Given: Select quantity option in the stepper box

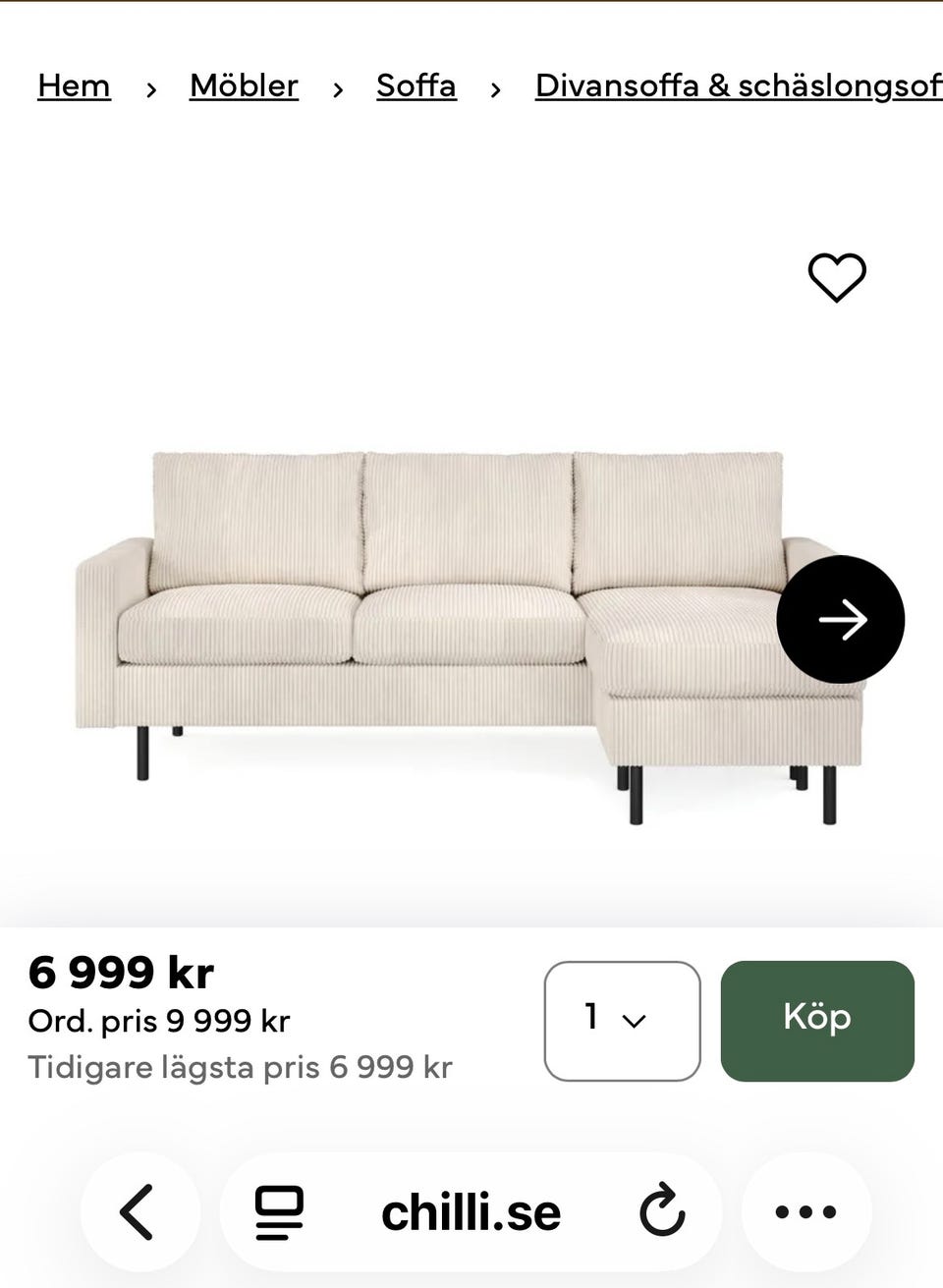Looking at the screenshot, I should tap(622, 1020).
